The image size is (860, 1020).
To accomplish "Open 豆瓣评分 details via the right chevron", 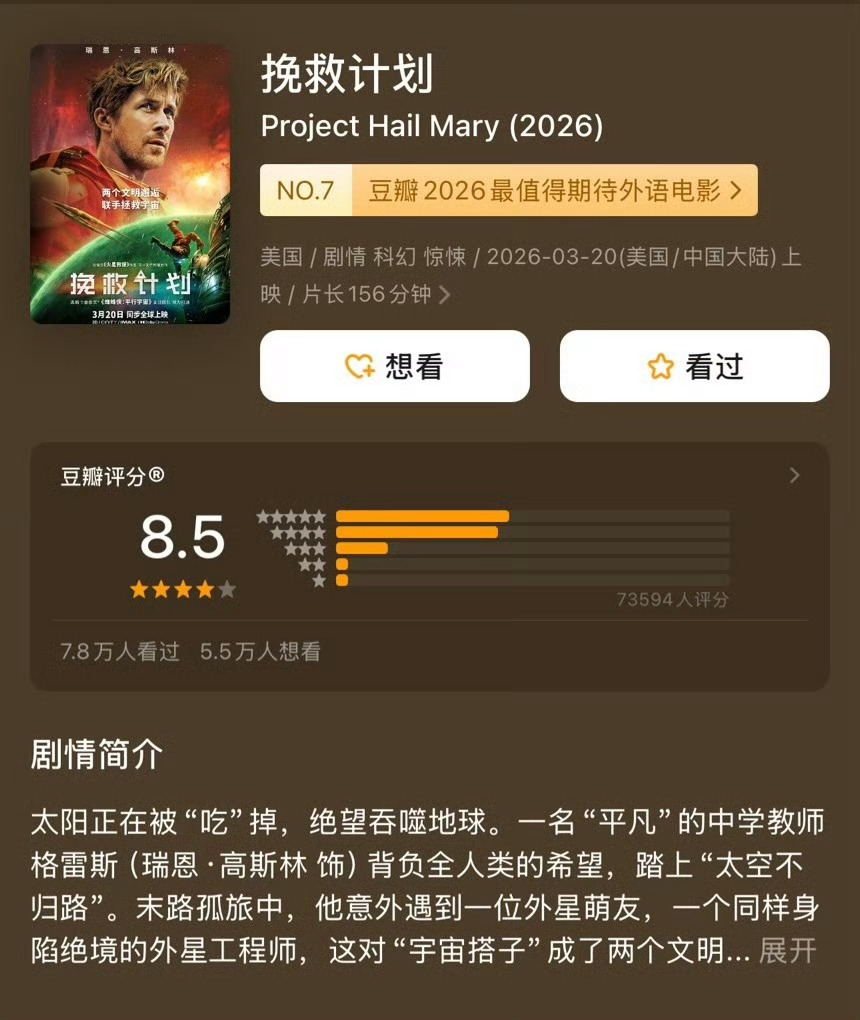I will [794, 475].
